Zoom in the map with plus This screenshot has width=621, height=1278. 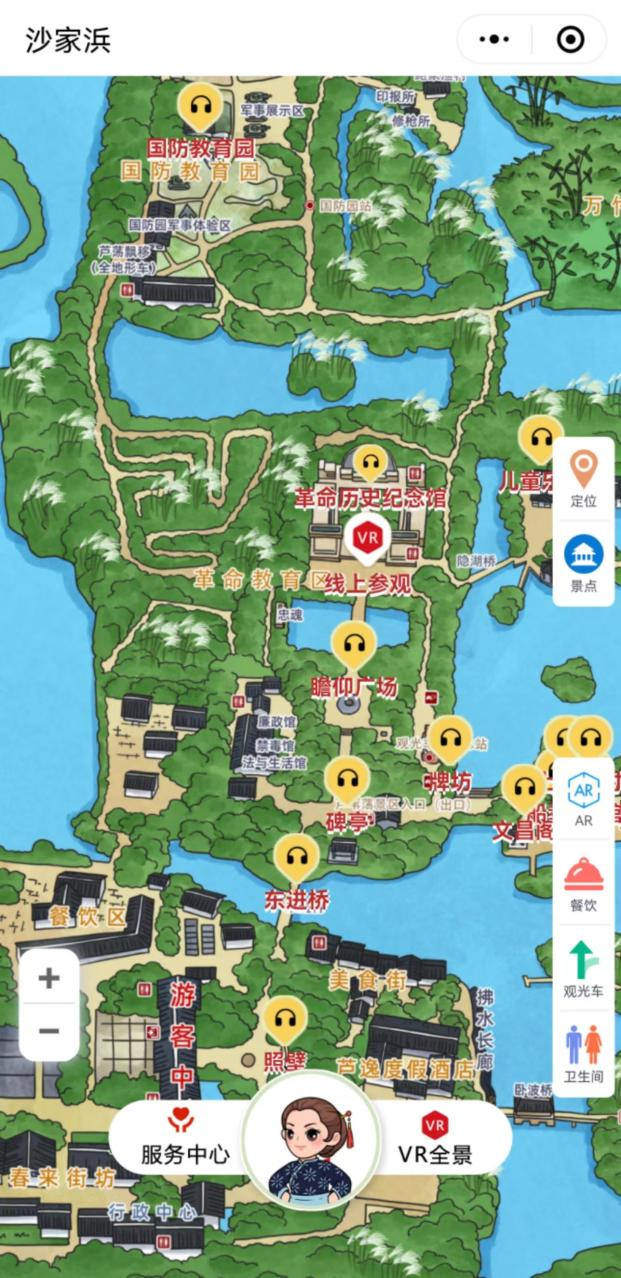pos(49,978)
